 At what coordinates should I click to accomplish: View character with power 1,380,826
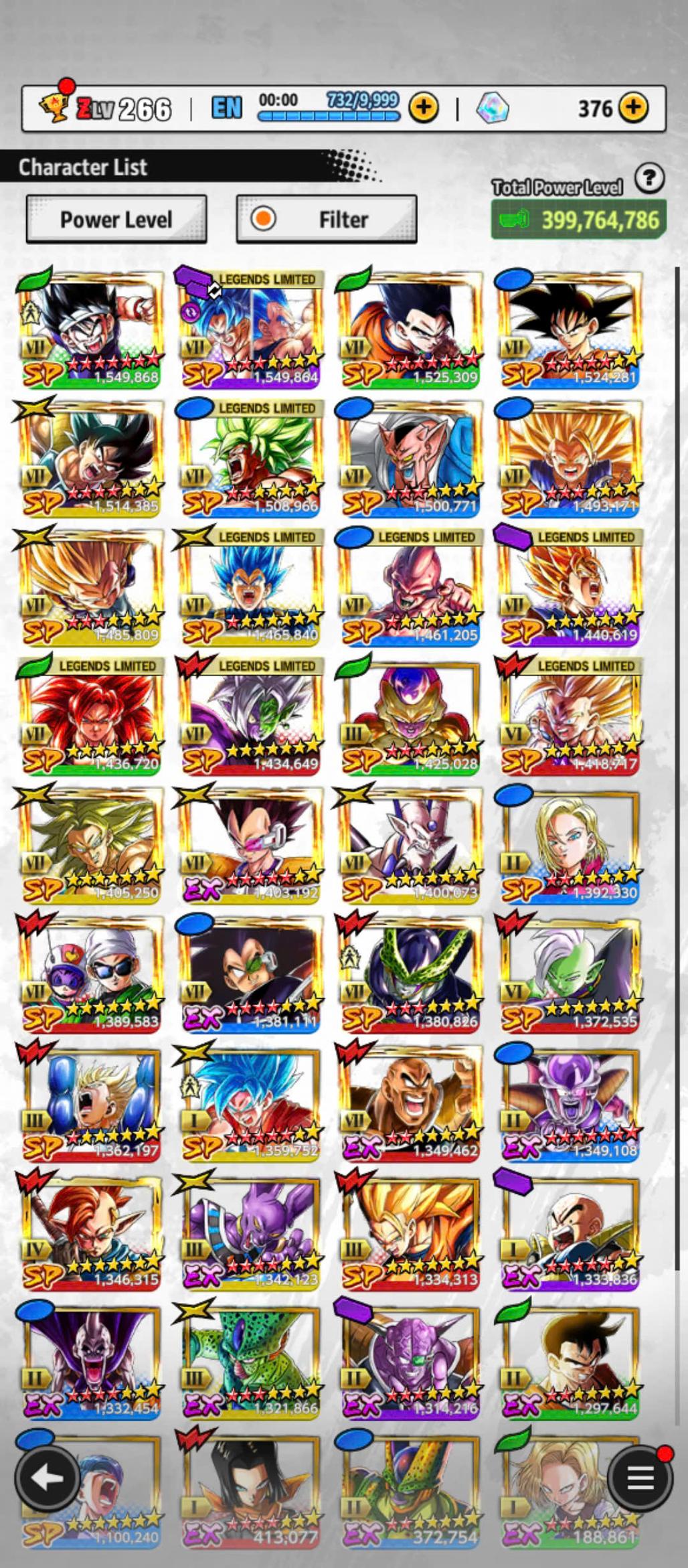tap(410, 974)
